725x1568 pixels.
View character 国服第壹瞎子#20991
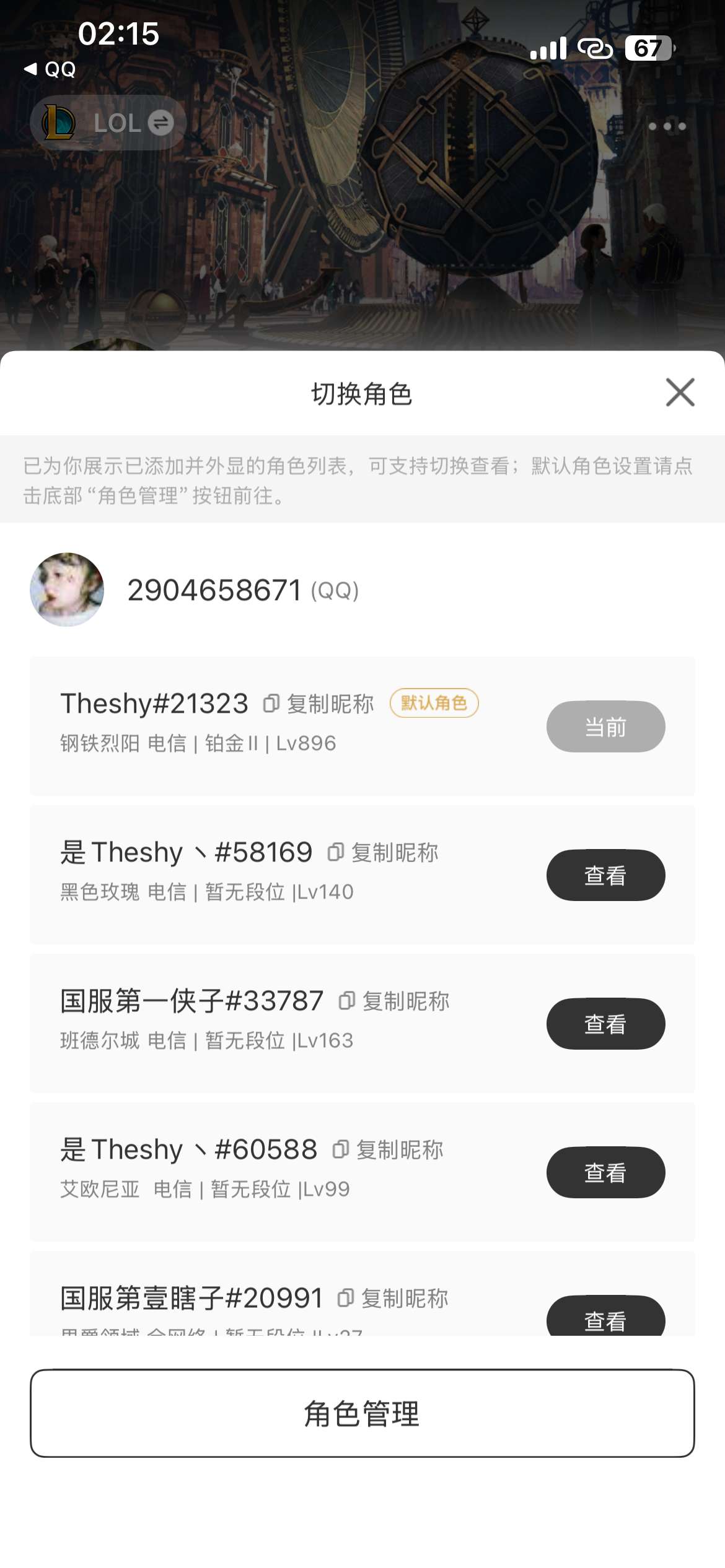[605, 1318]
